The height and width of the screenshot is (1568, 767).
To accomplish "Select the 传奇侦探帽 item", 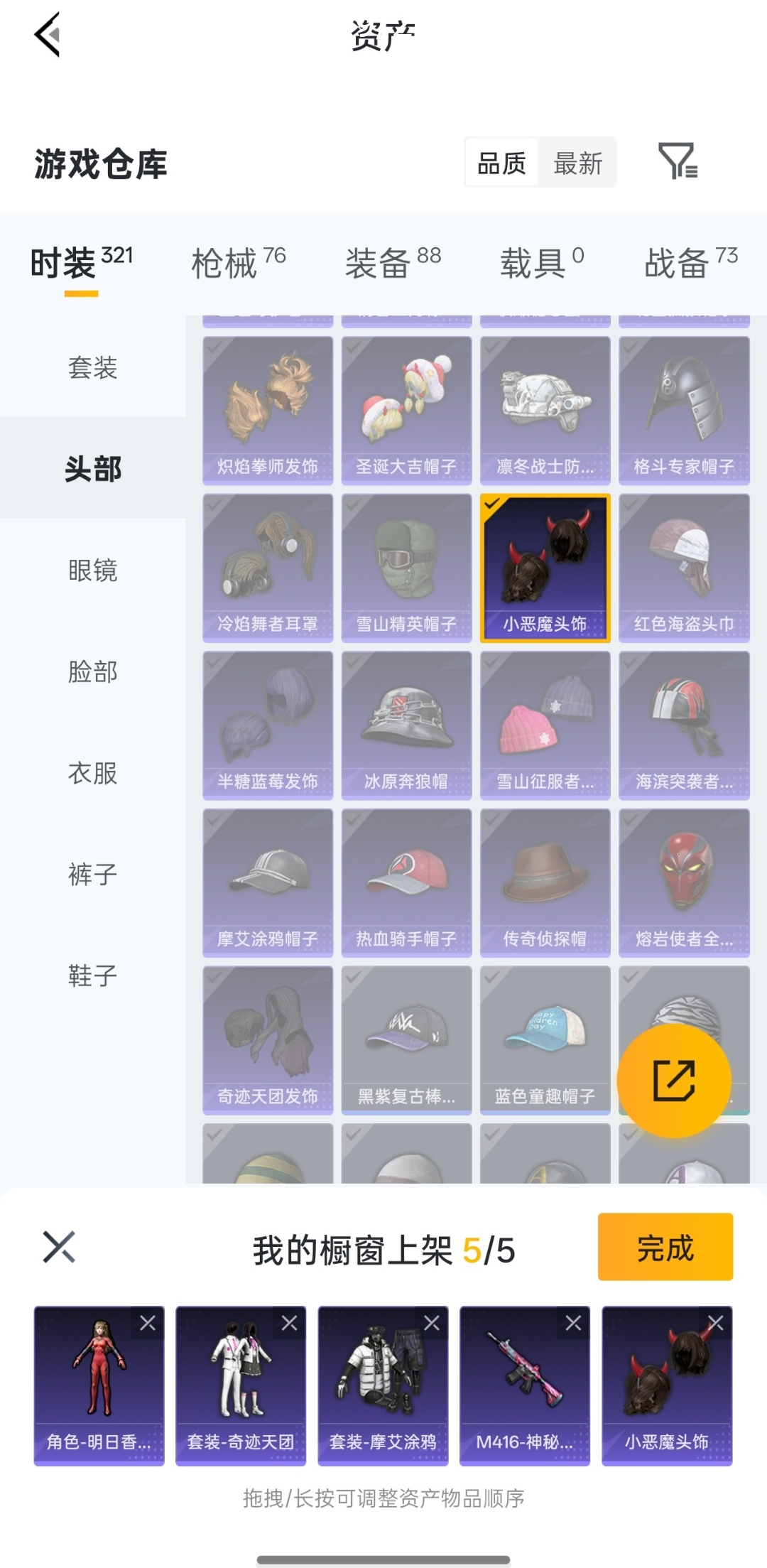I will pyautogui.click(x=545, y=882).
